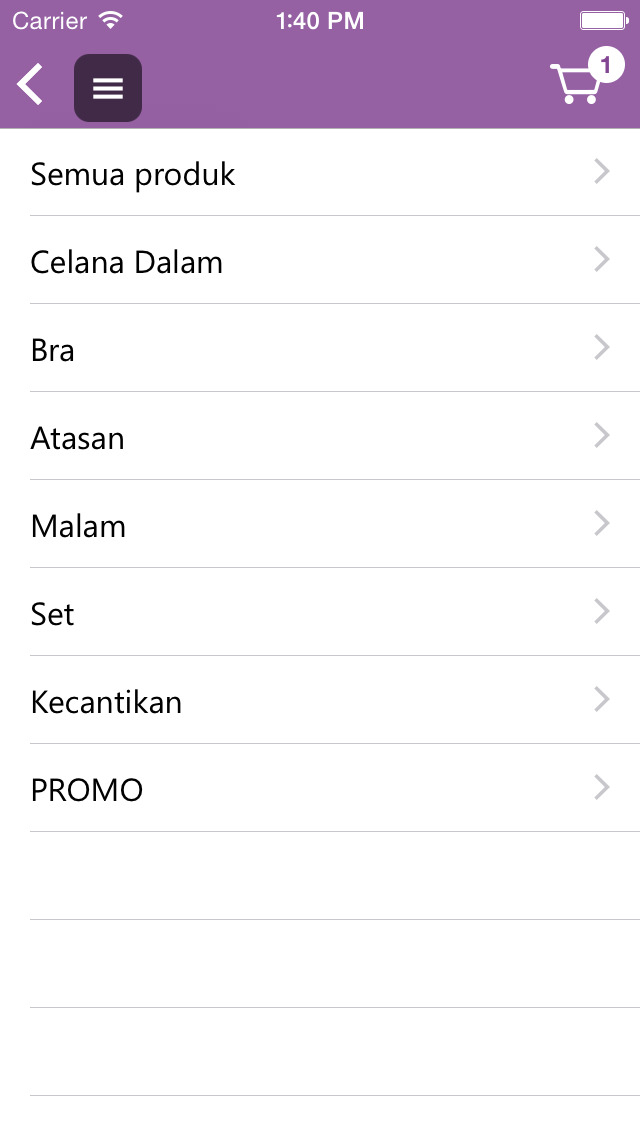Open the Kecantikan category
This screenshot has width=640, height=1136.
click(320, 700)
